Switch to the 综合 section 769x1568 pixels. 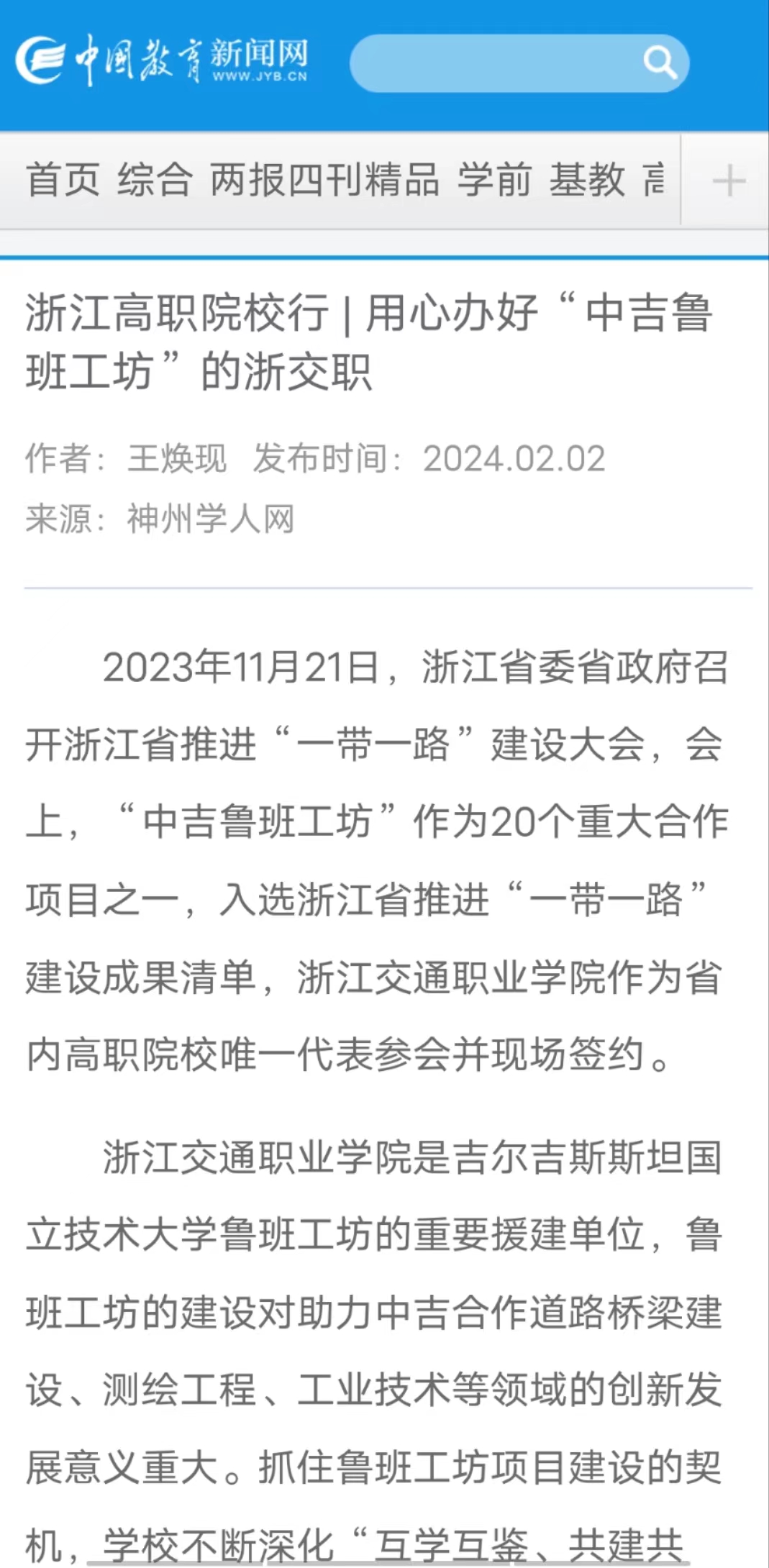click(x=155, y=180)
